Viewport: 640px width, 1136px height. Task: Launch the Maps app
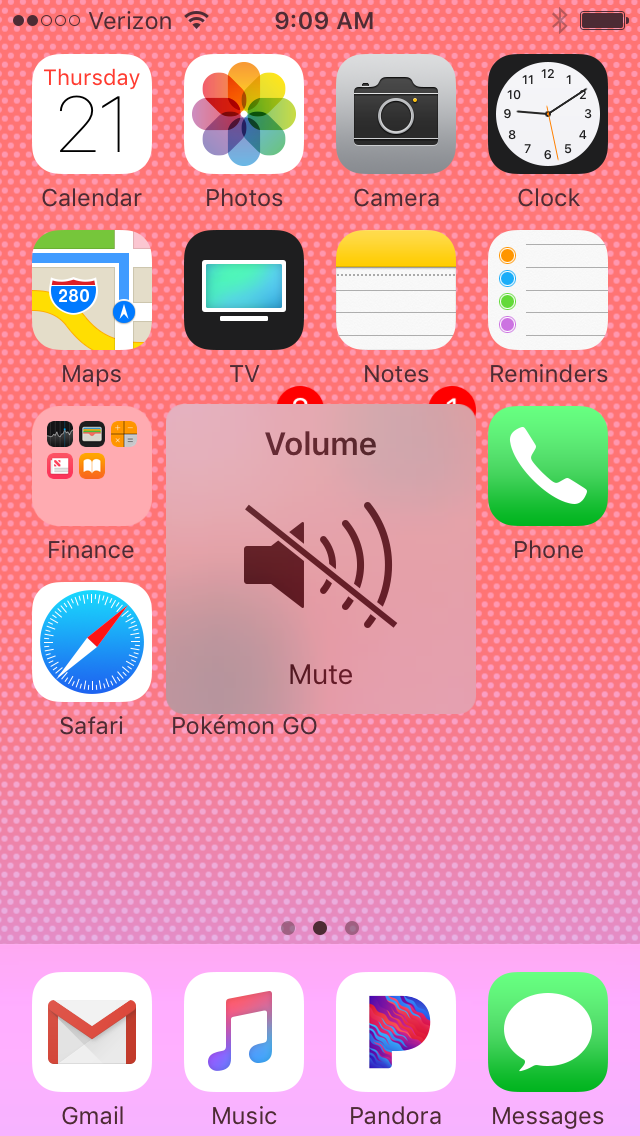pos(92,290)
